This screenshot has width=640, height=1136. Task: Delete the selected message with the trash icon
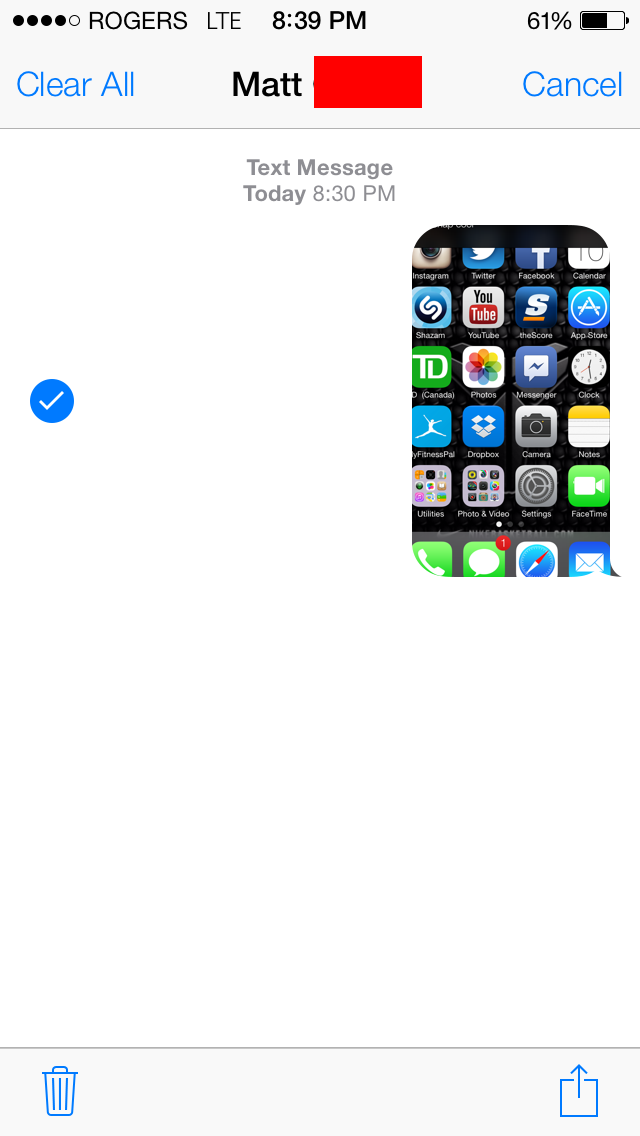[60, 1091]
